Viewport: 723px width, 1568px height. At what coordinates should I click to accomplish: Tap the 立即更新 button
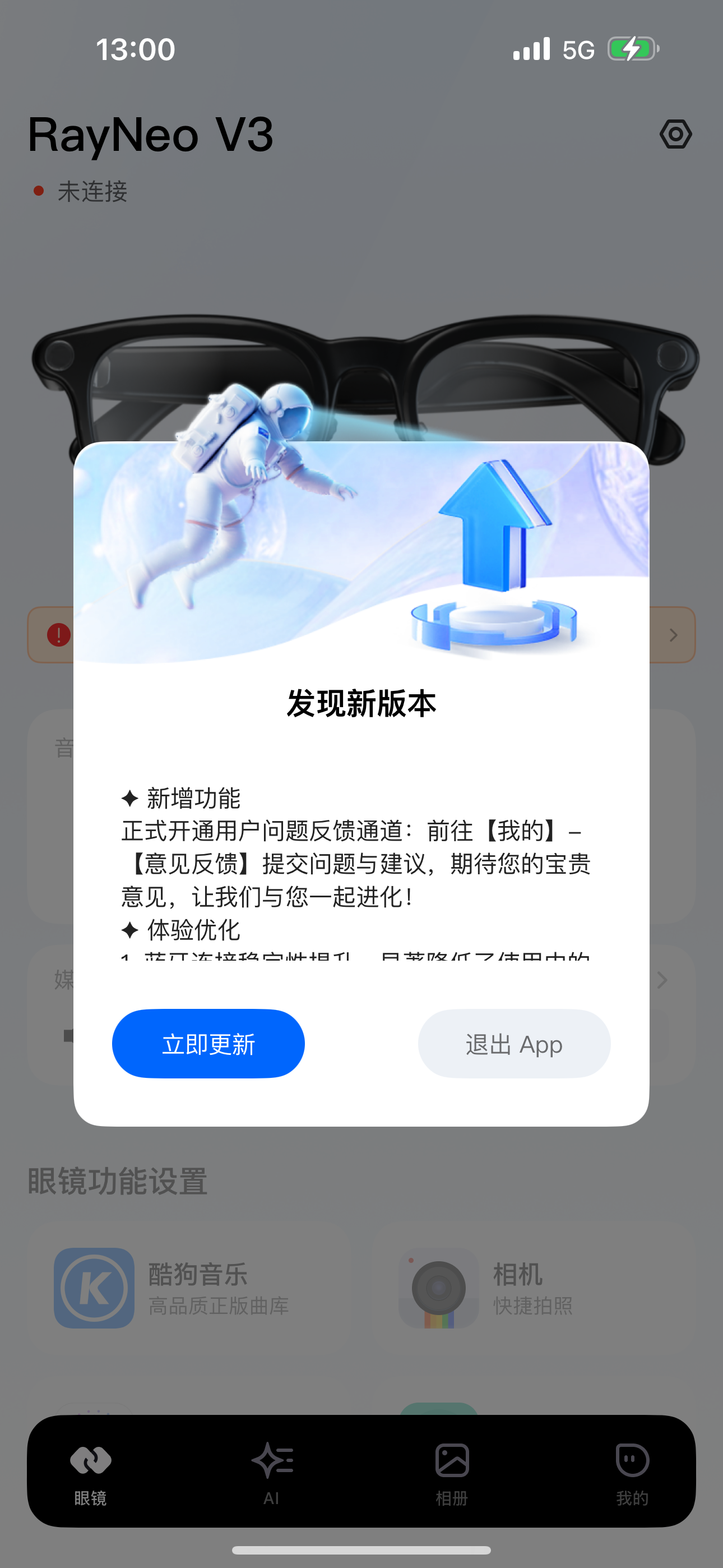pyautogui.click(x=208, y=1043)
